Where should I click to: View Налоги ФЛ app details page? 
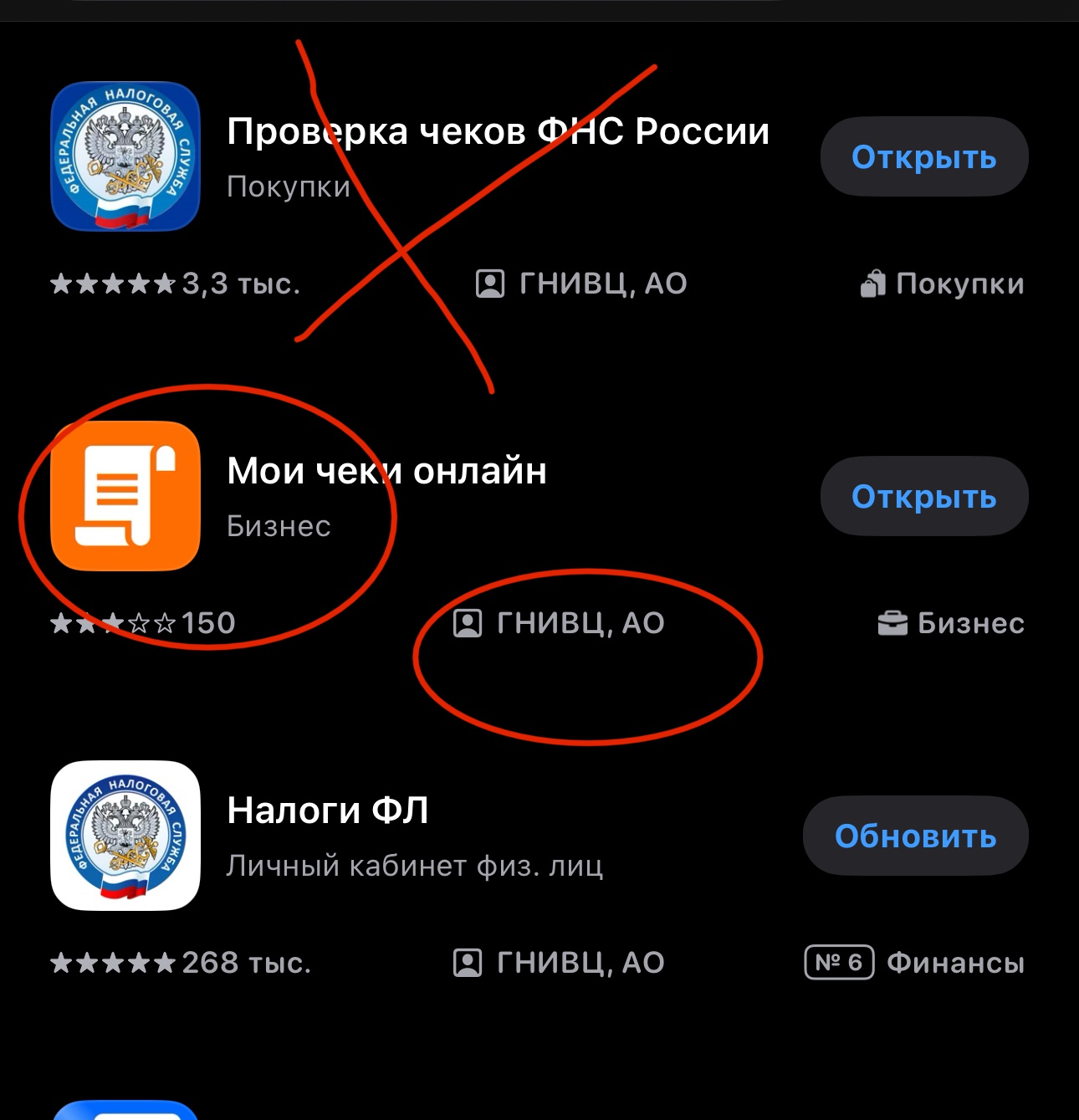point(328,811)
